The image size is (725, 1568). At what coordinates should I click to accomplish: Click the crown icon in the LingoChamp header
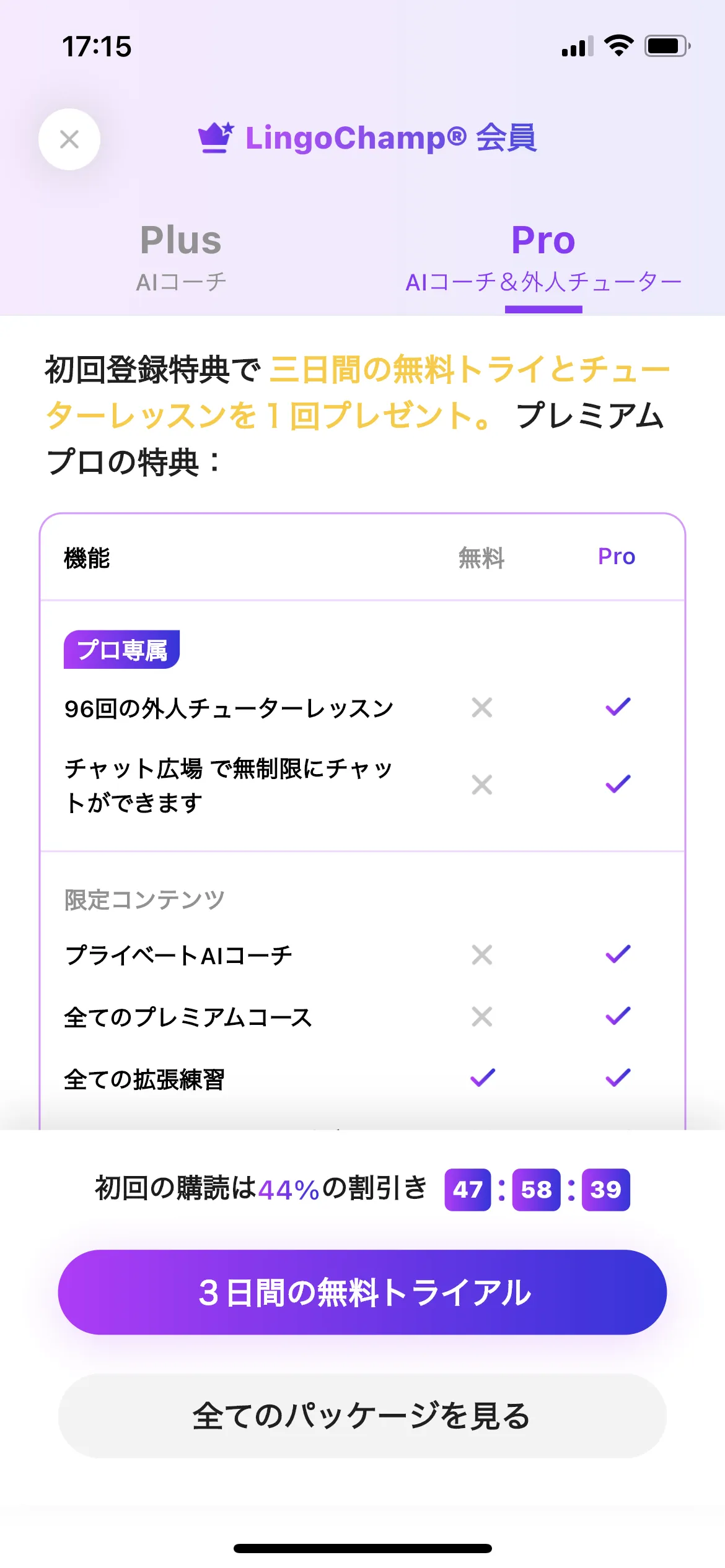(216, 137)
